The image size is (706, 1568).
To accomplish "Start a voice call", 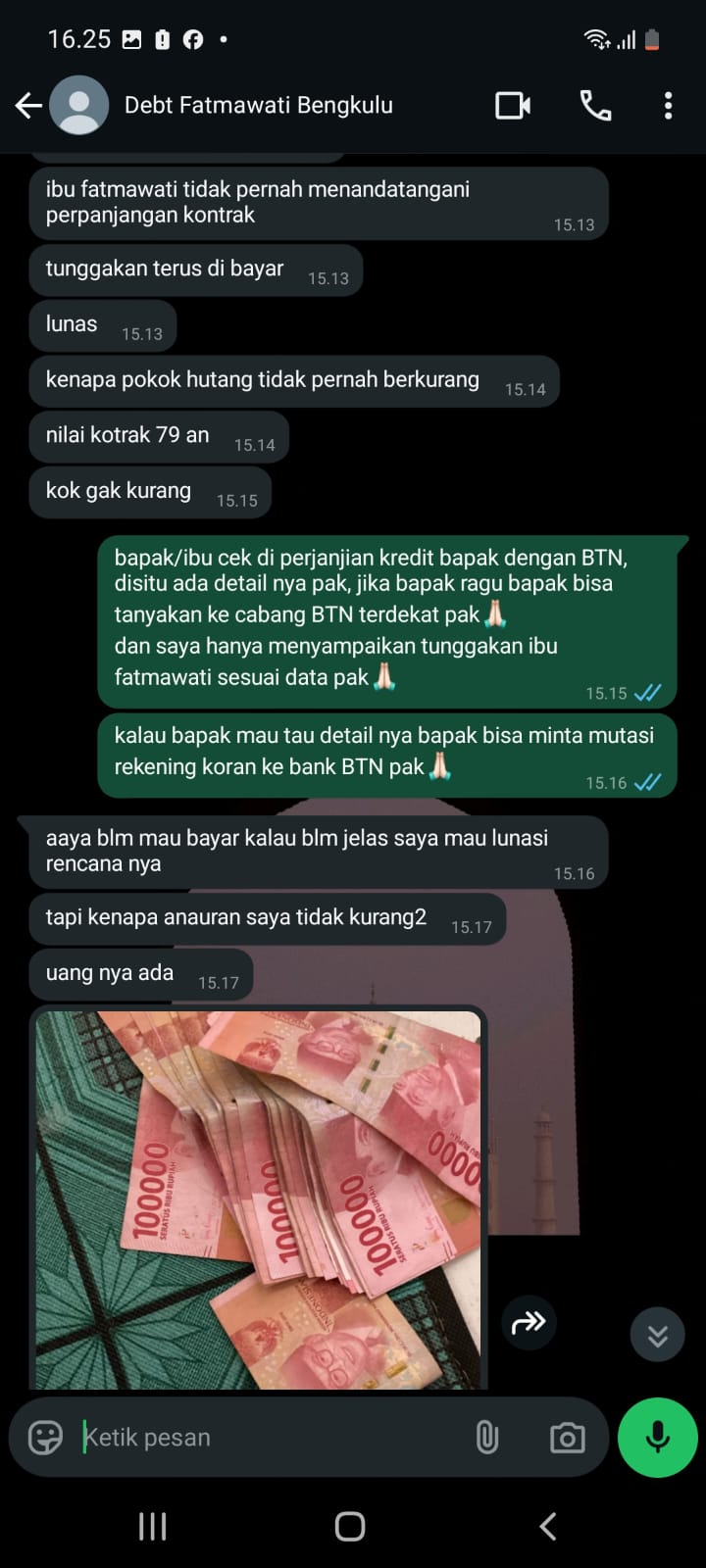I will click(x=595, y=106).
